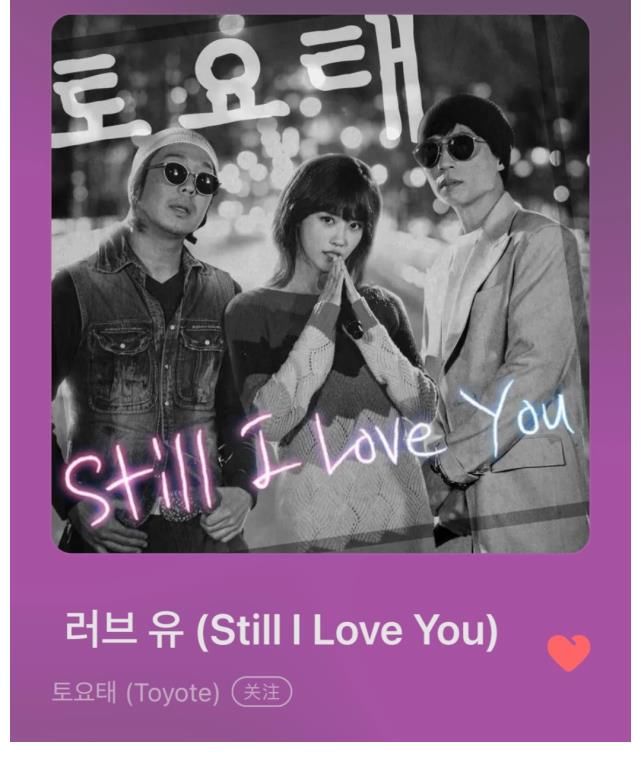Tap the red heart like icon
Screen dimensions: 641x762
pyautogui.click(x=569, y=653)
